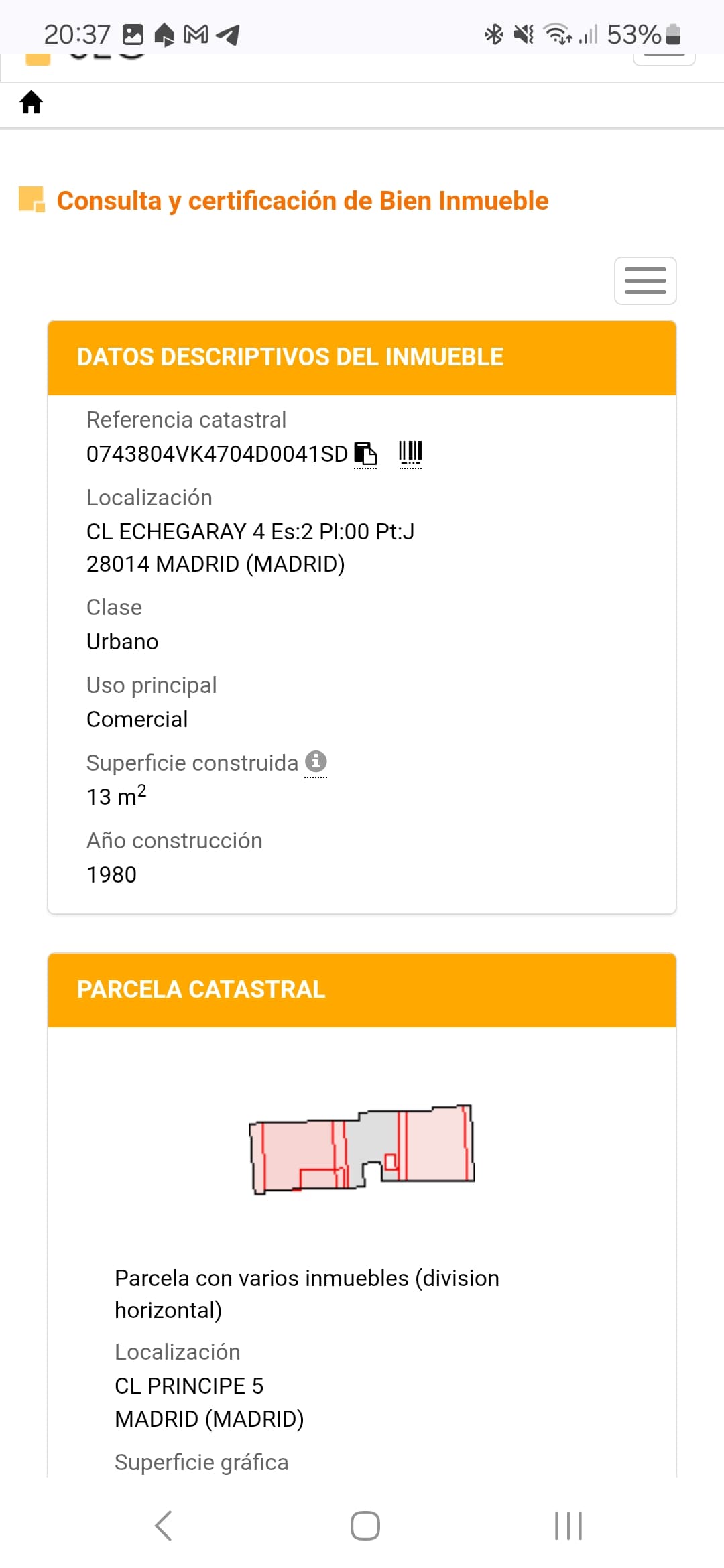Show the barcode for the referencia catastral
This screenshot has width=724, height=1568.
click(x=410, y=454)
